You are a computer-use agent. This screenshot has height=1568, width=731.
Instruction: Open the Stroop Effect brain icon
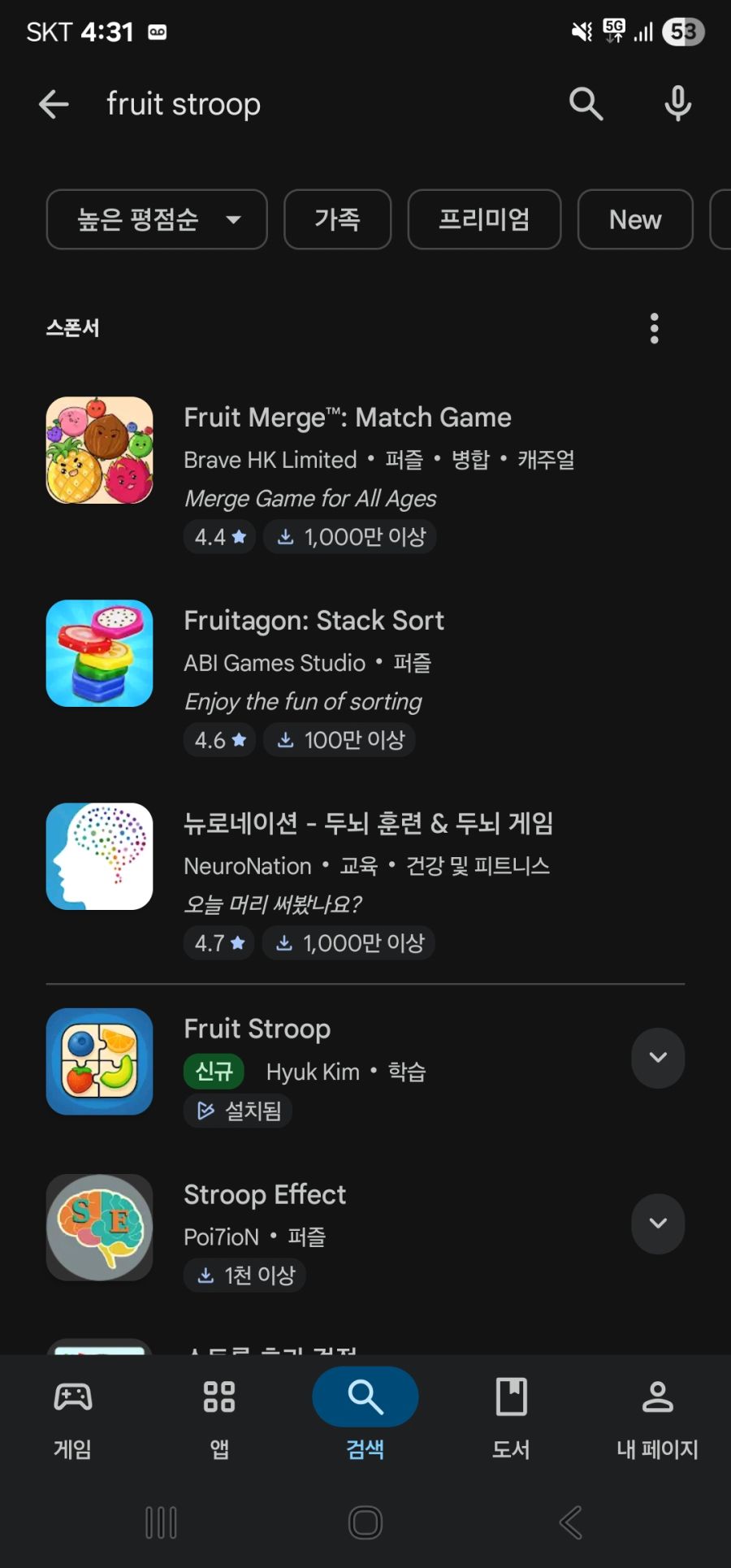pyautogui.click(x=99, y=1227)
